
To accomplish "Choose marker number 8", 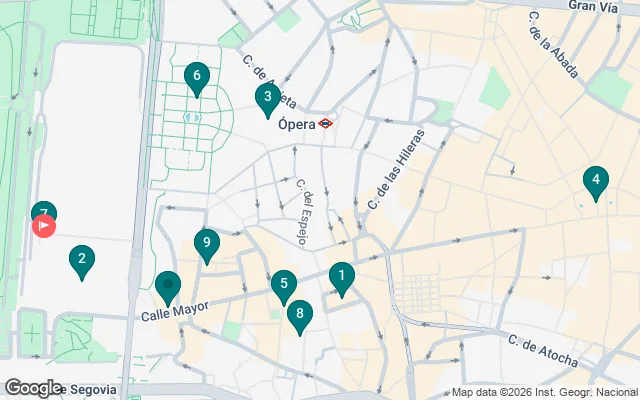I will [x=298, y=315].
